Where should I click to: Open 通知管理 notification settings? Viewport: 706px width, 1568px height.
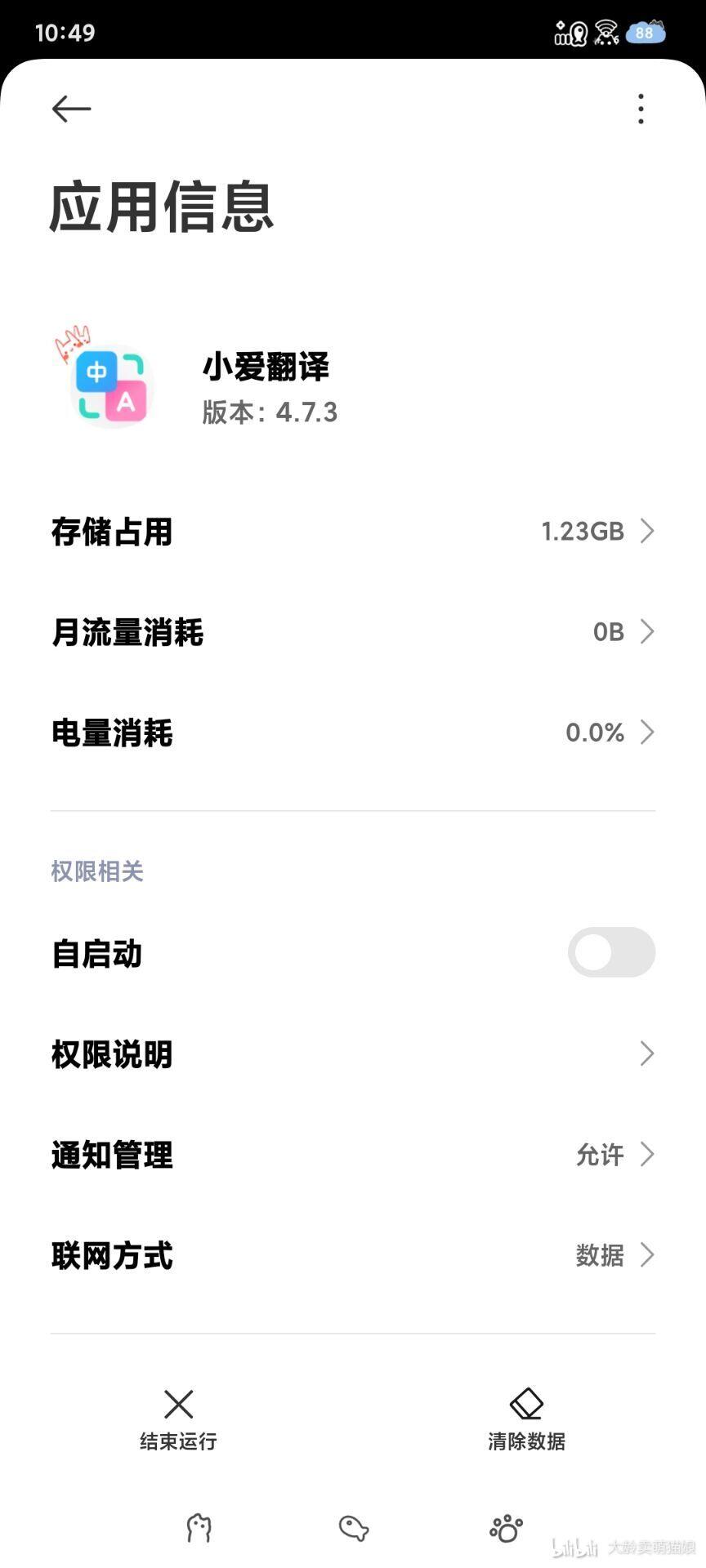(x=353, y=1155)
